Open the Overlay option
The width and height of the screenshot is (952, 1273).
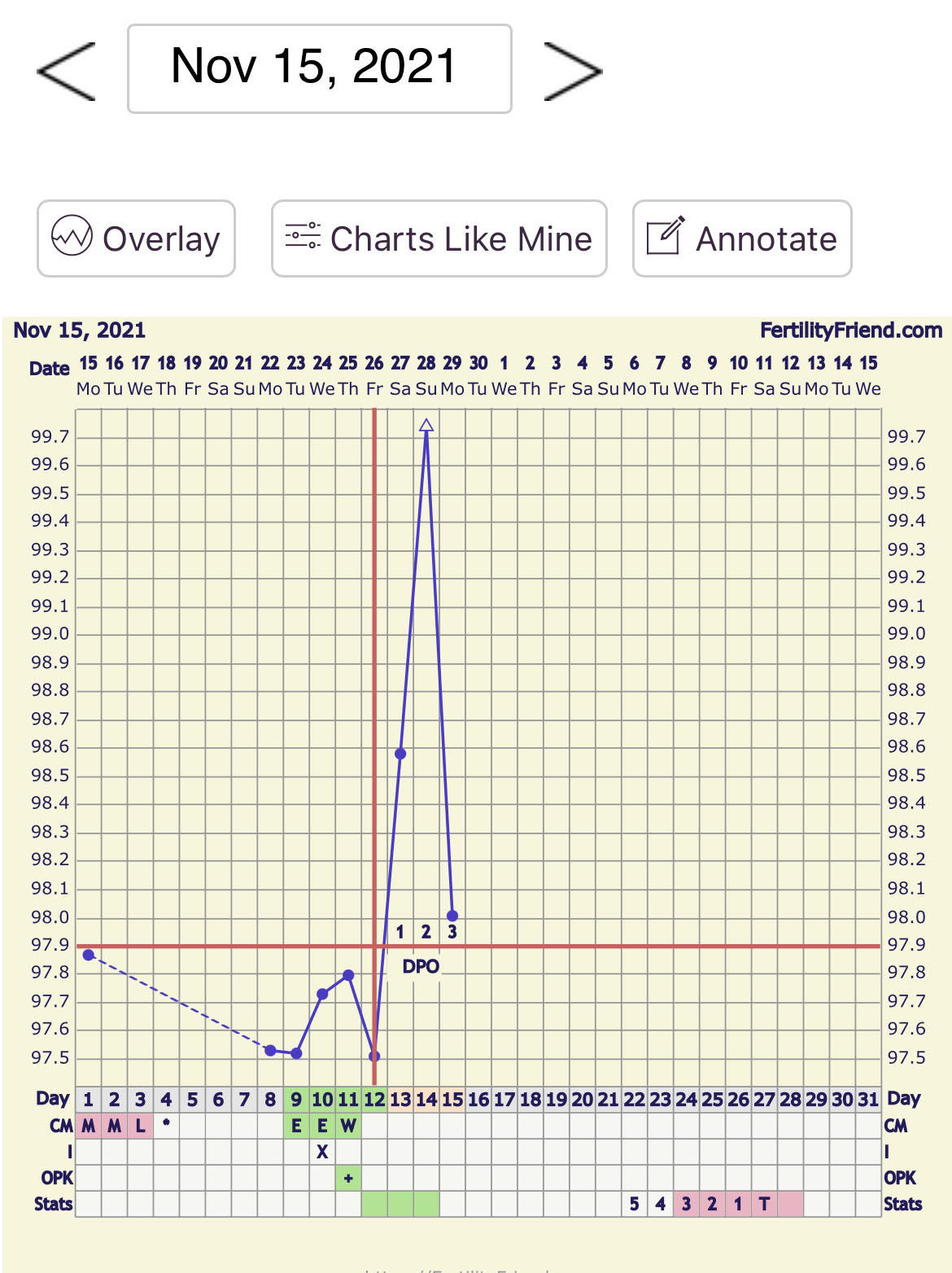136,238
